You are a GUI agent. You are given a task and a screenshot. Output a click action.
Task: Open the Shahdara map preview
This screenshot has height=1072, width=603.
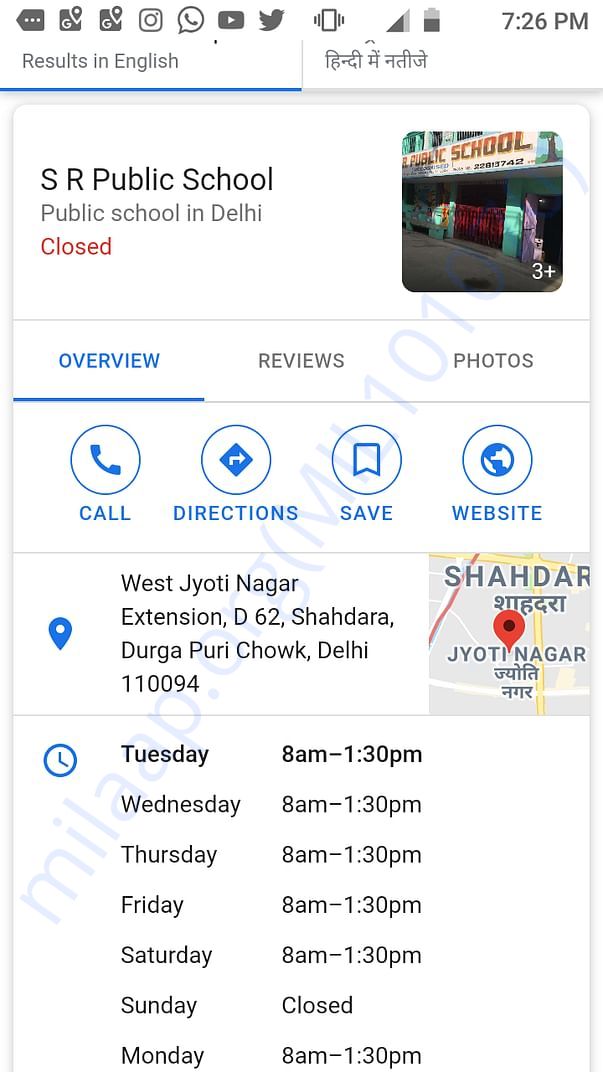point(509,634)
